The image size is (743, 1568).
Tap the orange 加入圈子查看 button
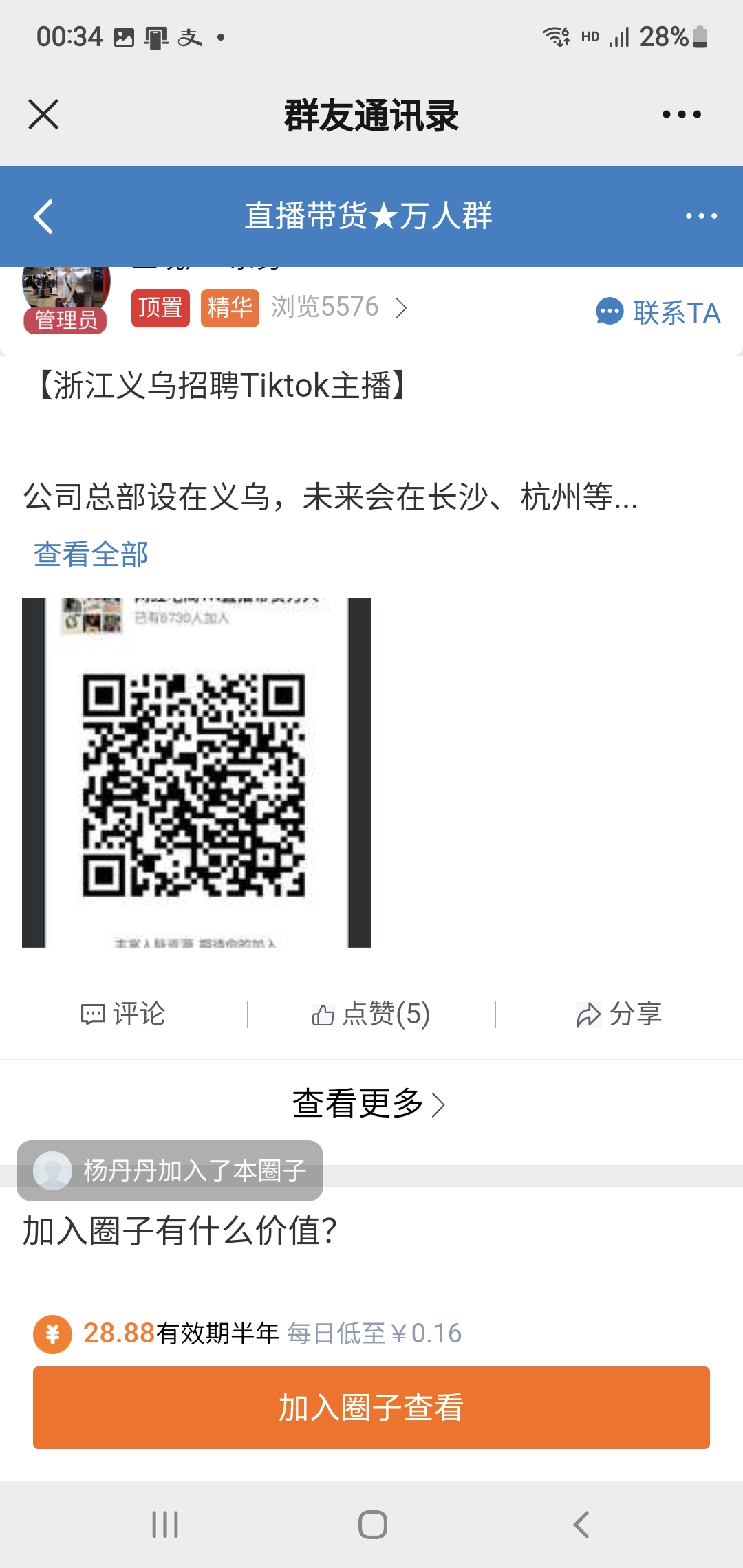[x=371, y=1407]
